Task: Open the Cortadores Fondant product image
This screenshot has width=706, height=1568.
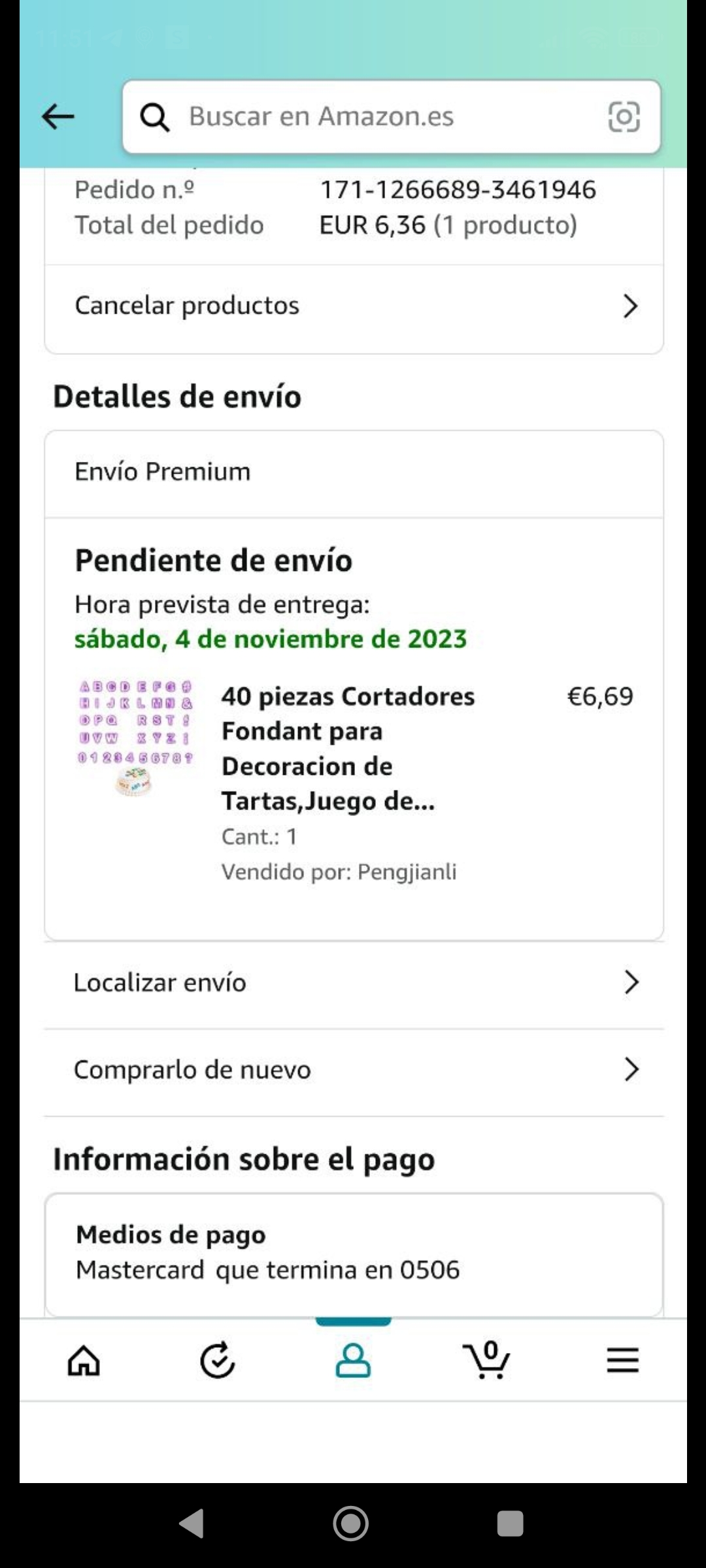Action: [135, 738]
